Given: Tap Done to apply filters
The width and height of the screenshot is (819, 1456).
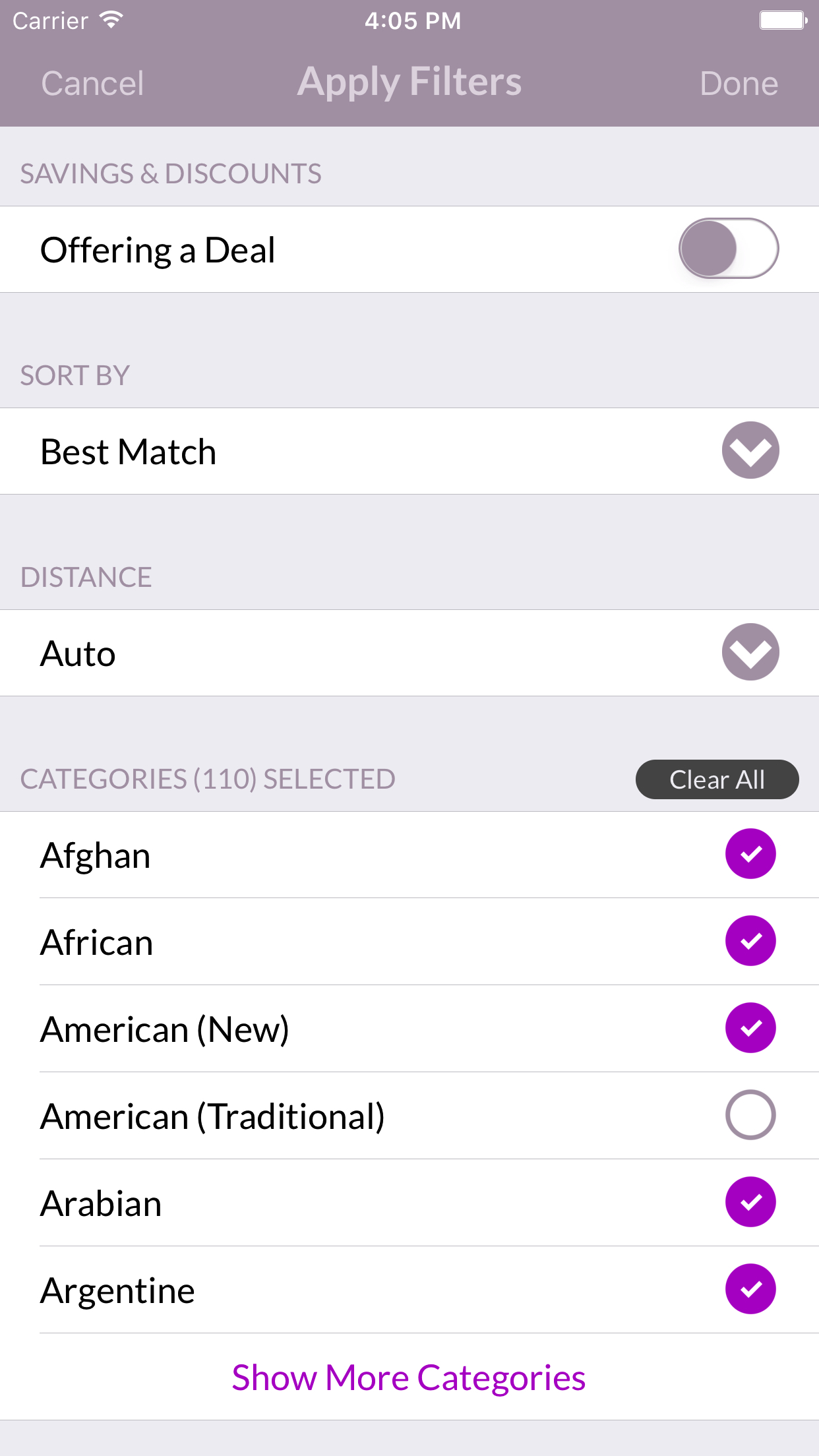Looking at the screenshot, I should [x=739, y=84].
